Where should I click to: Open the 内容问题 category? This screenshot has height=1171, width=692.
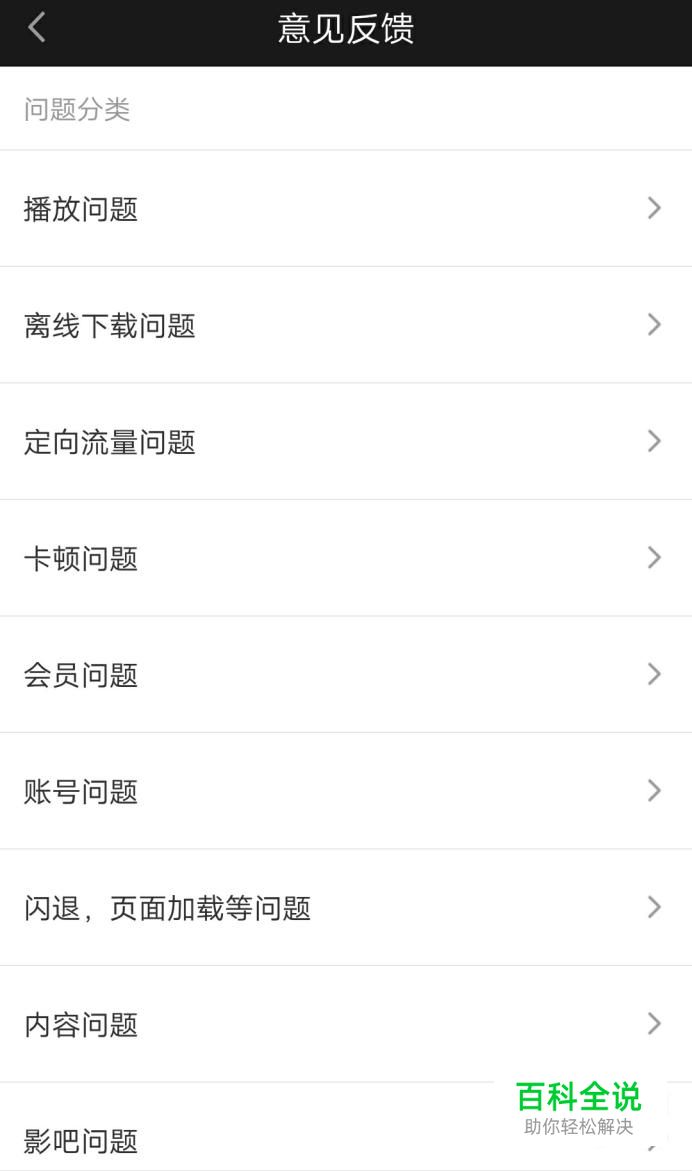click(x=346, y=1024)
